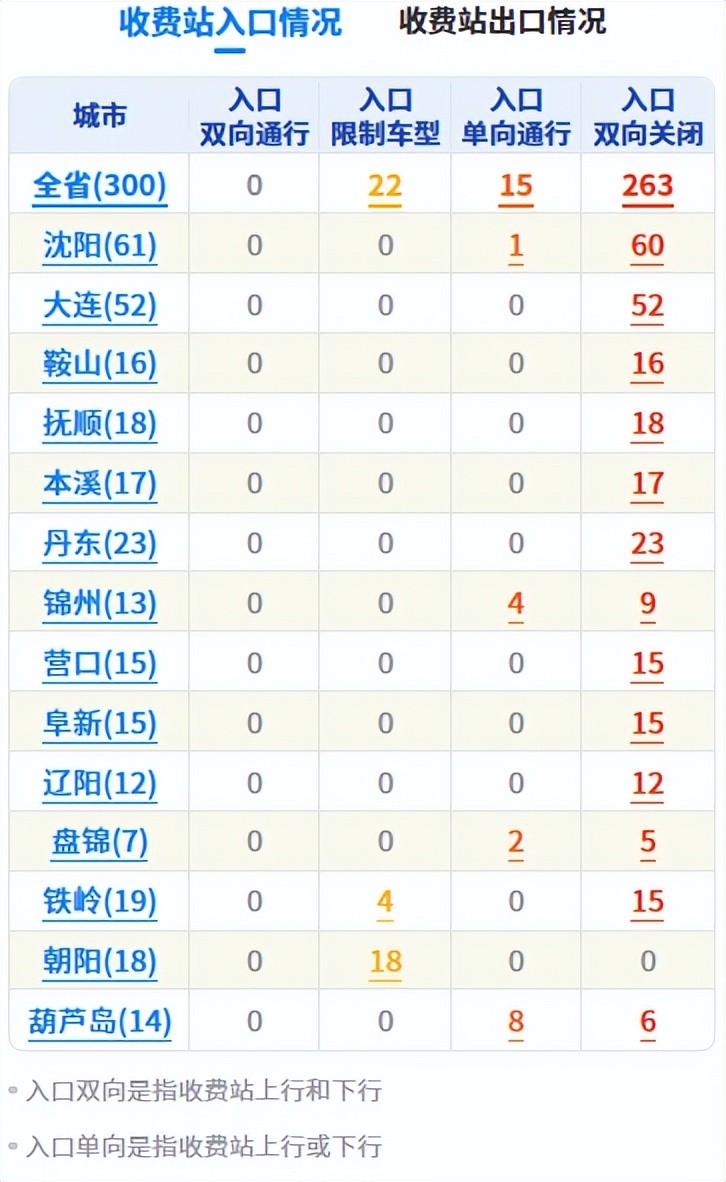726x1182 pixels.
Task: Open the 葫芦岛(14) city link
Action: click(x=99, y=1022)
